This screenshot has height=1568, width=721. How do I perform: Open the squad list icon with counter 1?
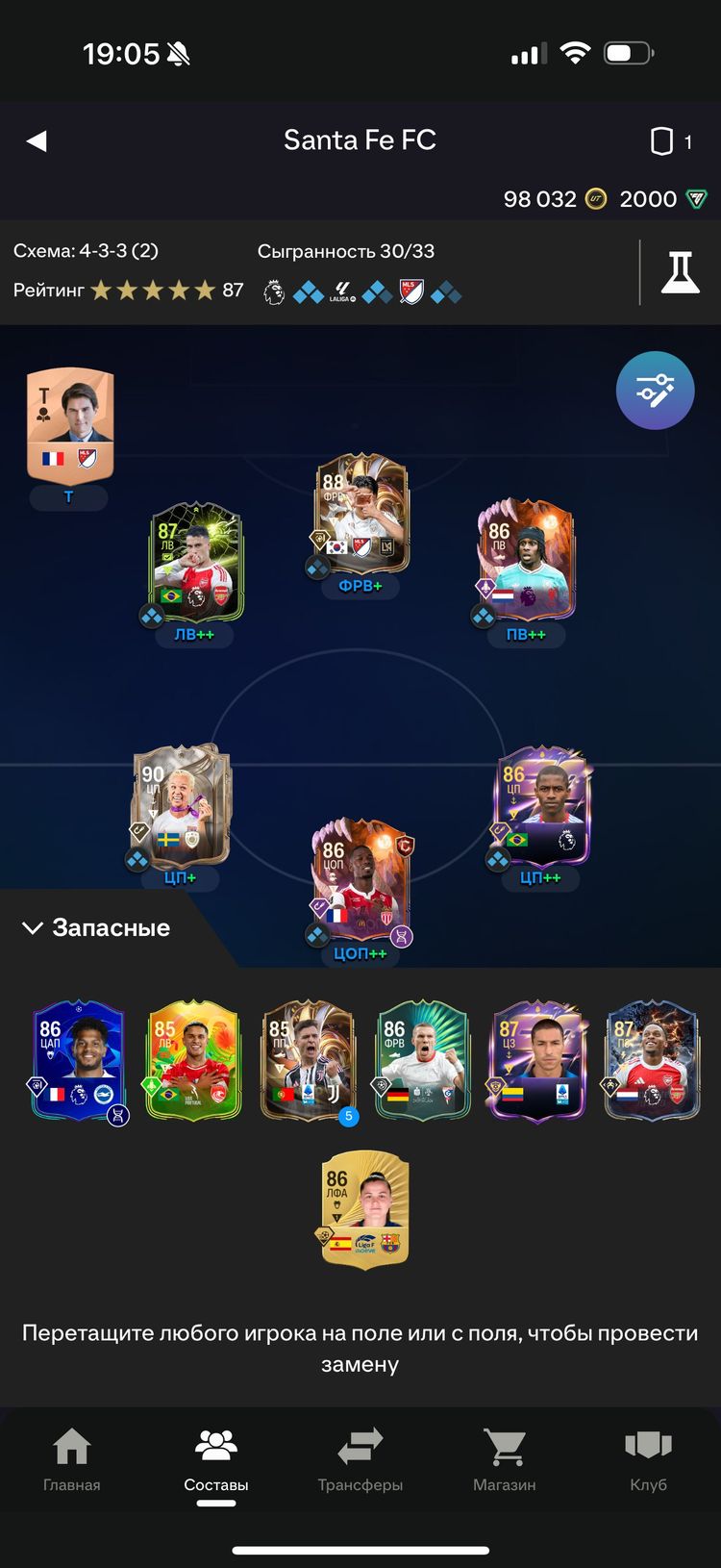click(x=669, y=141)
